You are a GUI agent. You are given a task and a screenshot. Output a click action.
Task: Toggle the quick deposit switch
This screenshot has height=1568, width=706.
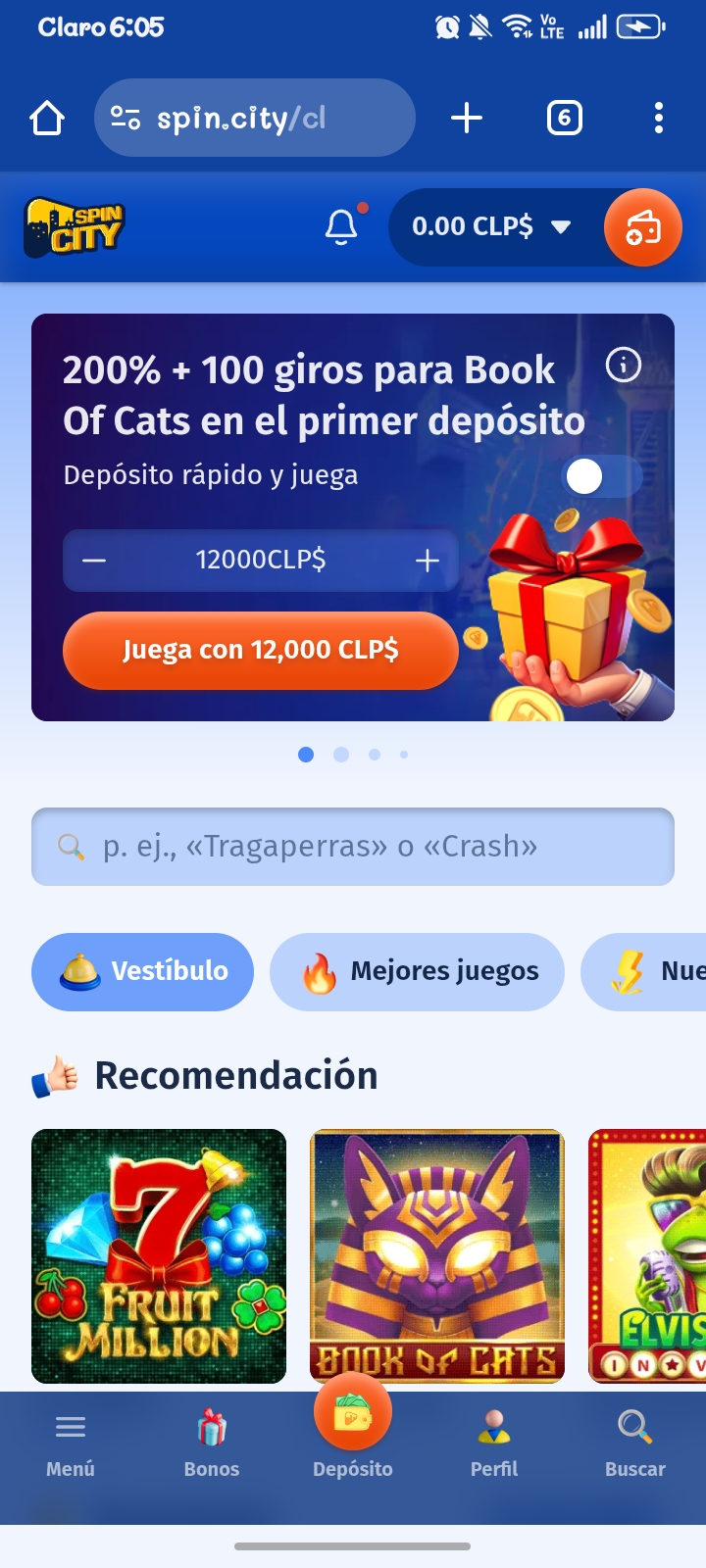601,477
